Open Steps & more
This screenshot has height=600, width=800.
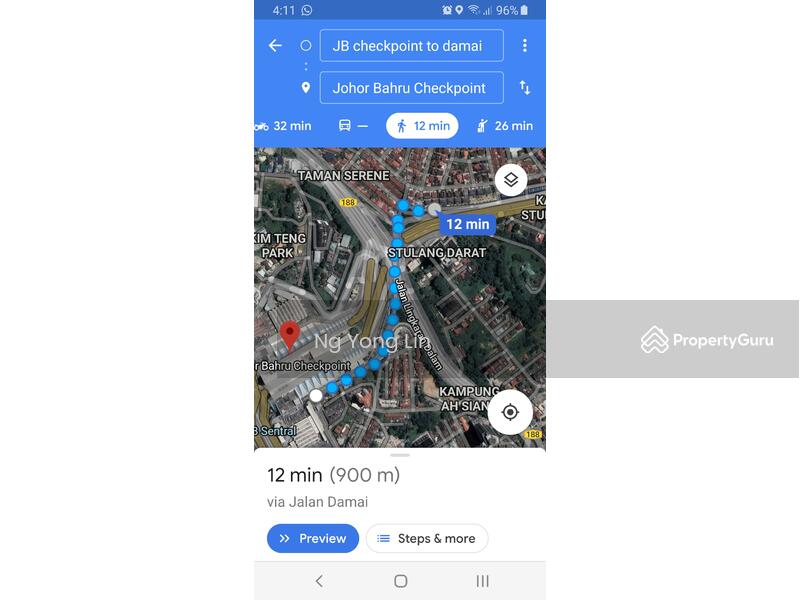coord(427,538)
